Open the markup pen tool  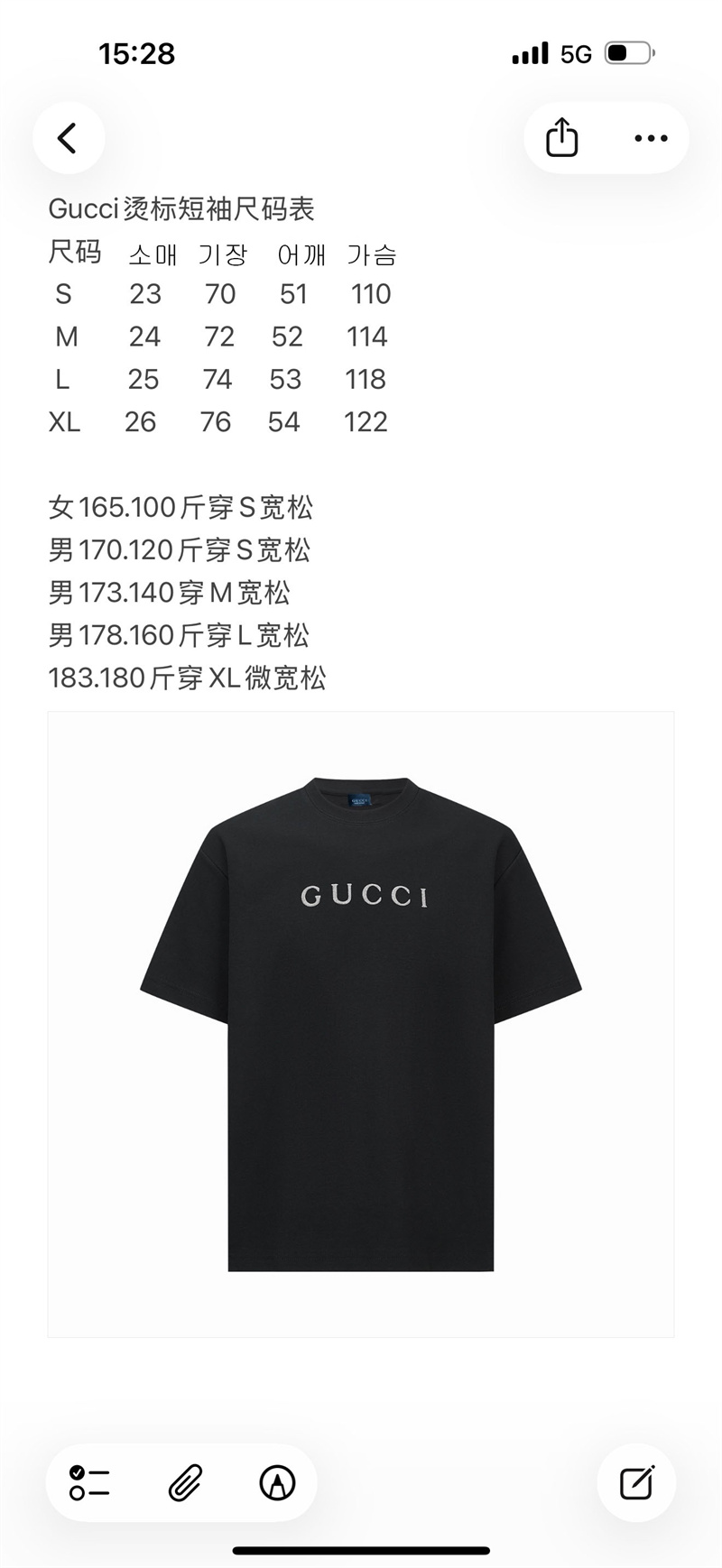[277, 1482]
